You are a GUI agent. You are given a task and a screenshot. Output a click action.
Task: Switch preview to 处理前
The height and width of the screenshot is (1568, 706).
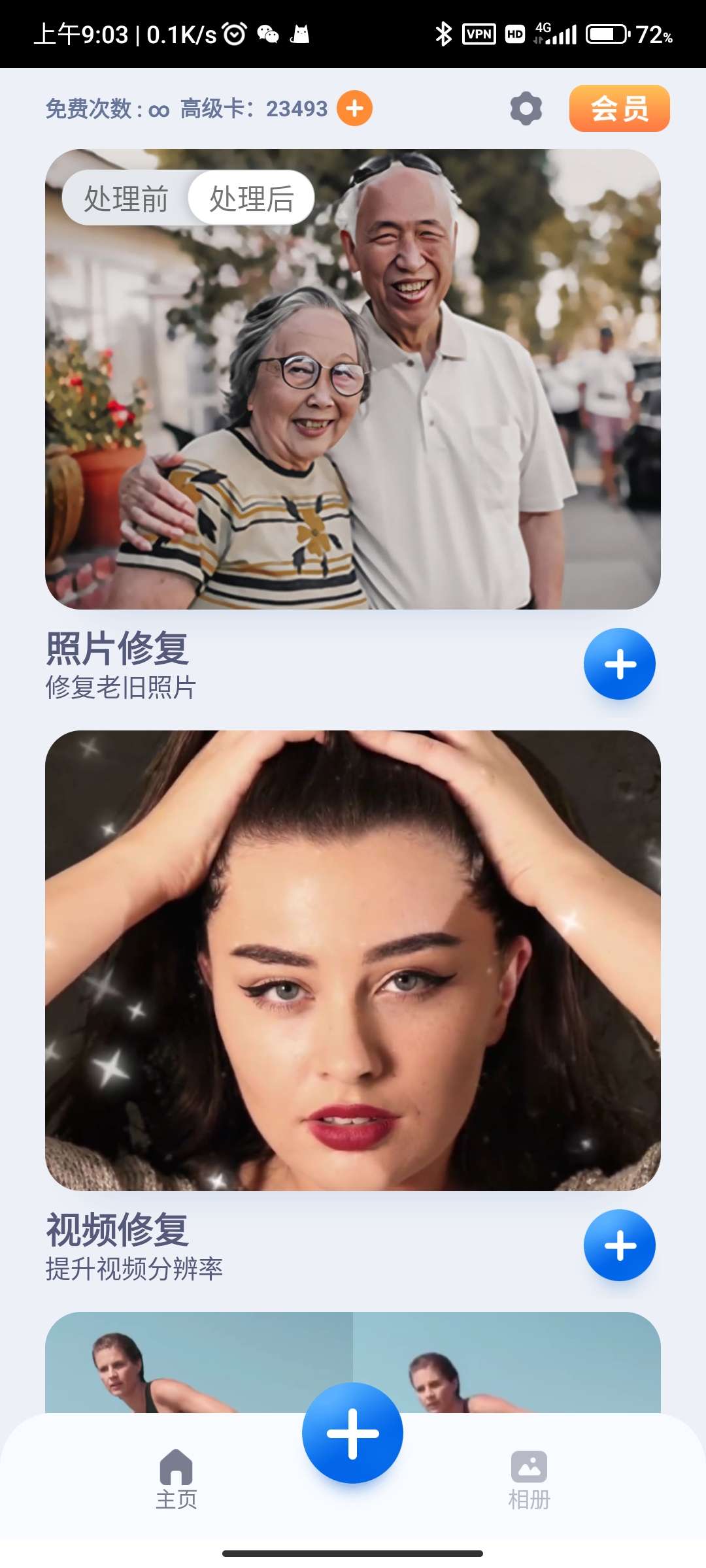(126, 199)
